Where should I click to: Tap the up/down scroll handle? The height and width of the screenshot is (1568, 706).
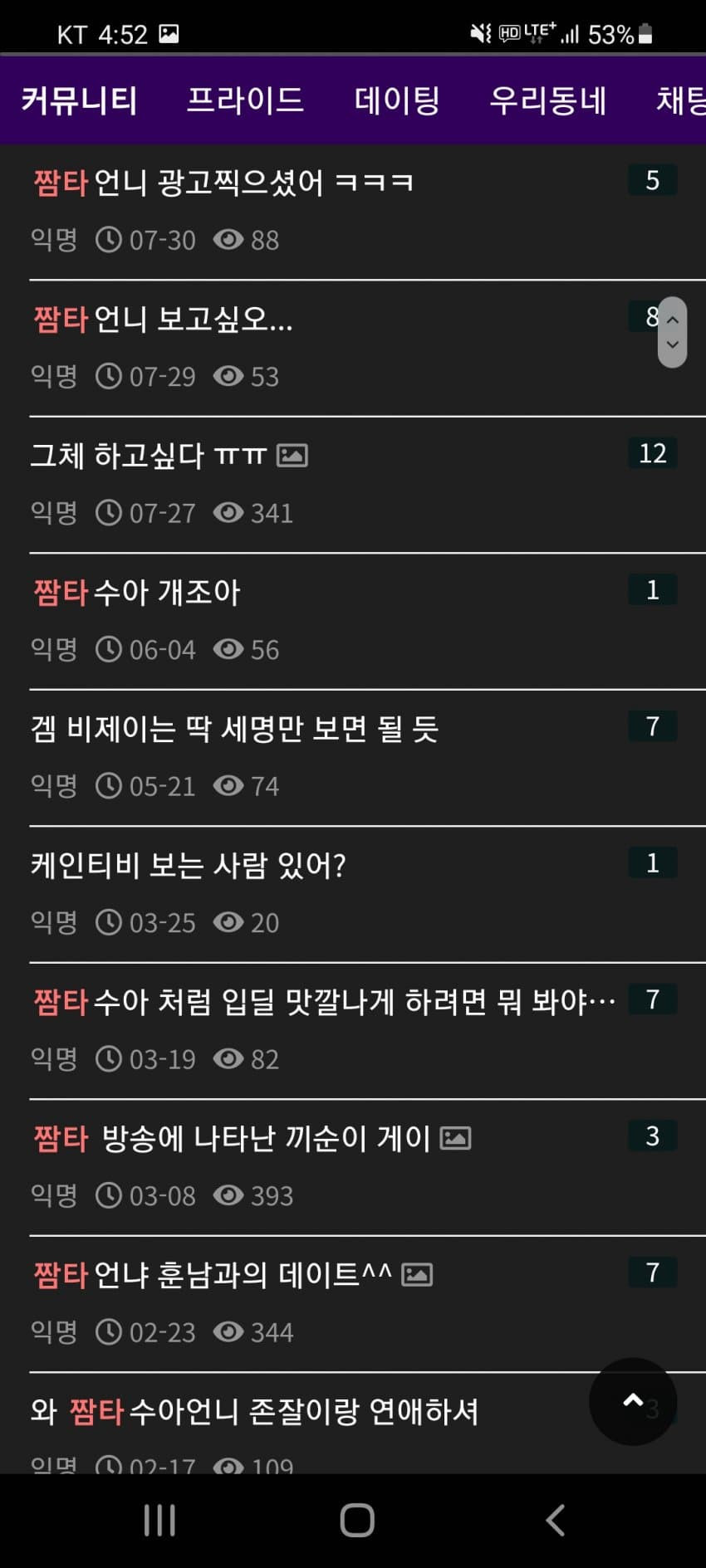tap(672, 332)
